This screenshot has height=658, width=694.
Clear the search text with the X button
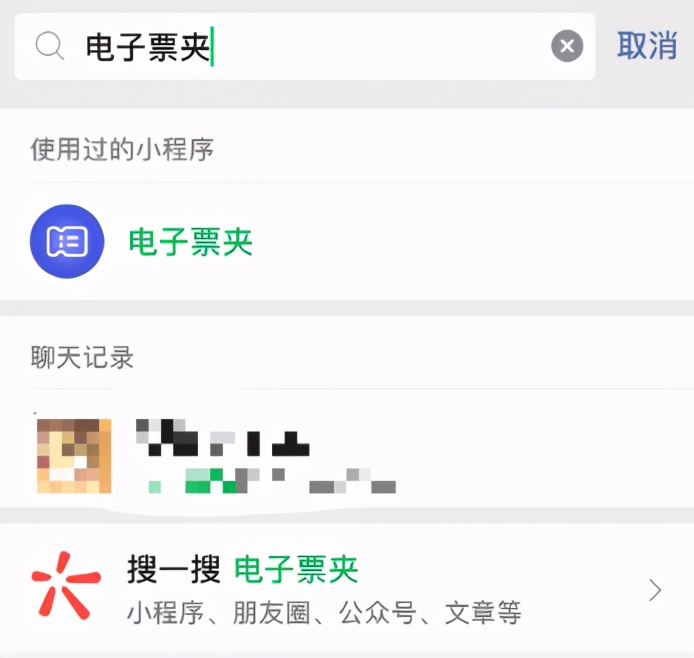[567, 46]
